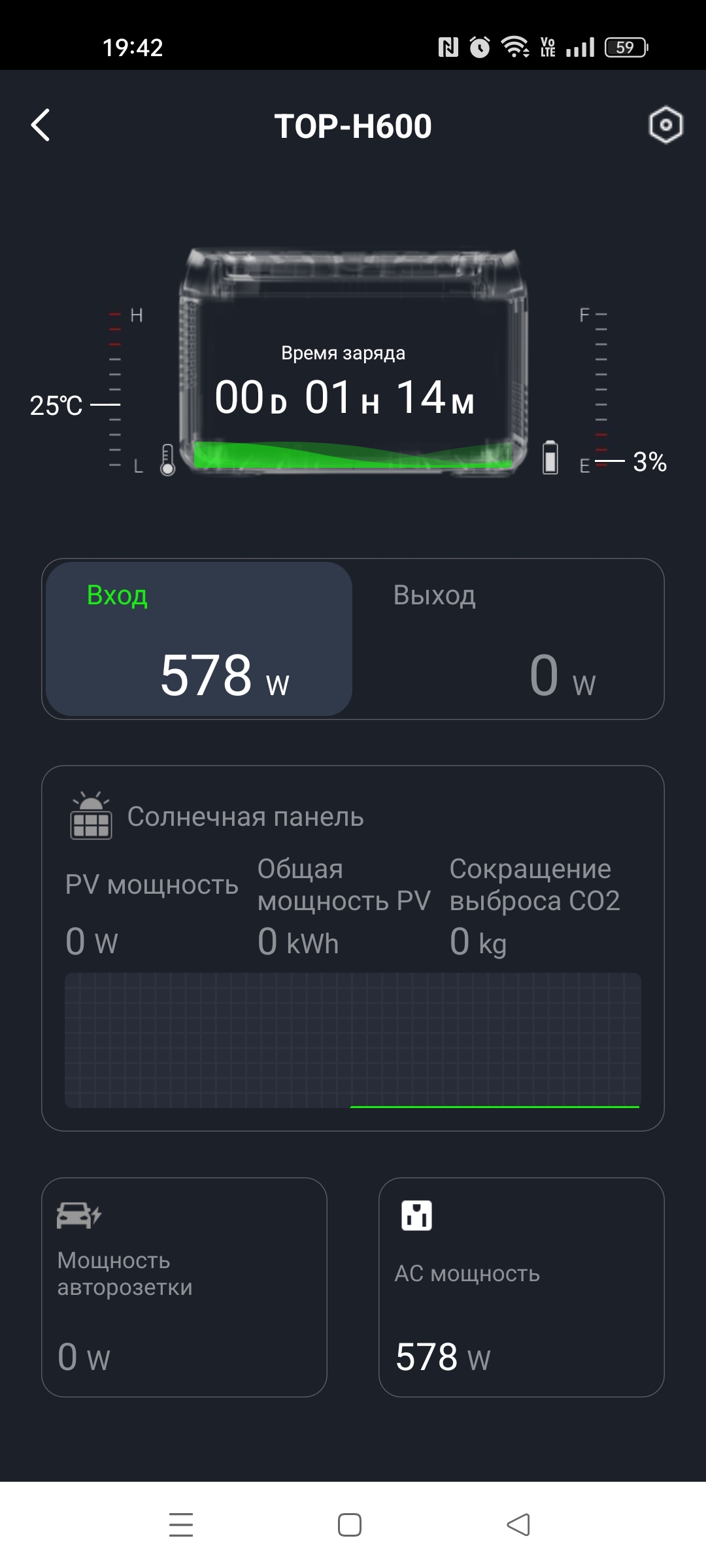The width and height of the screenshot is (706, 1568).
Task: Open recent apps from navigation bar
Action: (181, 1525)
